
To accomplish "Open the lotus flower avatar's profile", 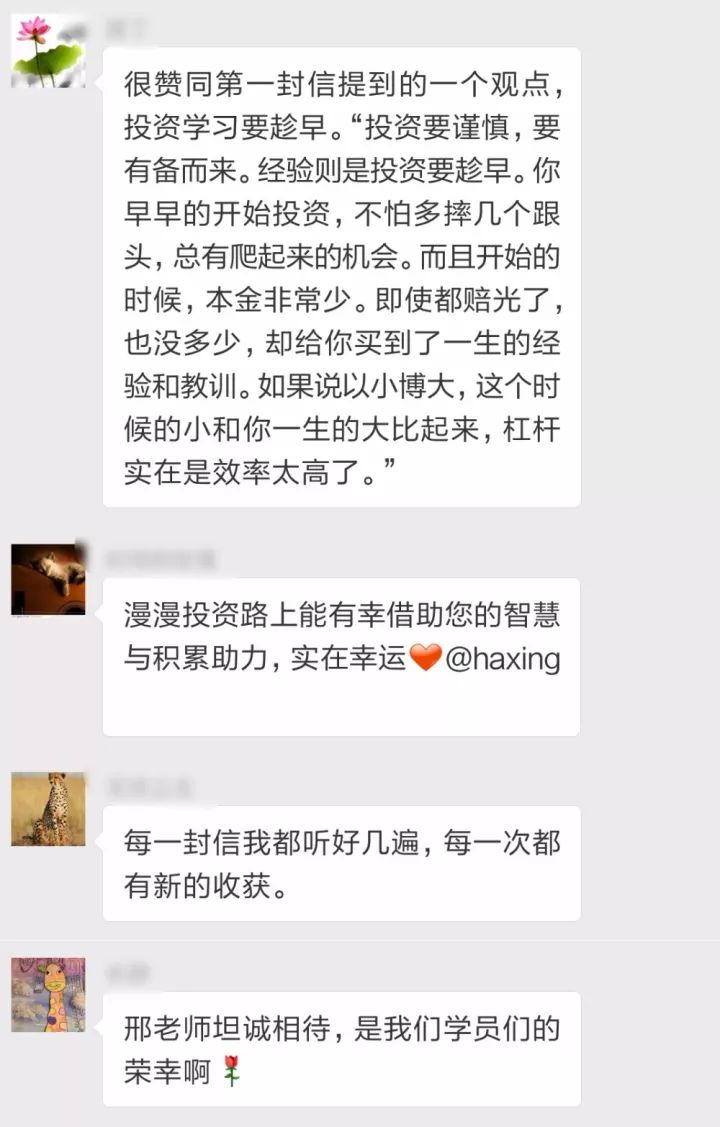I will coord(47,51).
